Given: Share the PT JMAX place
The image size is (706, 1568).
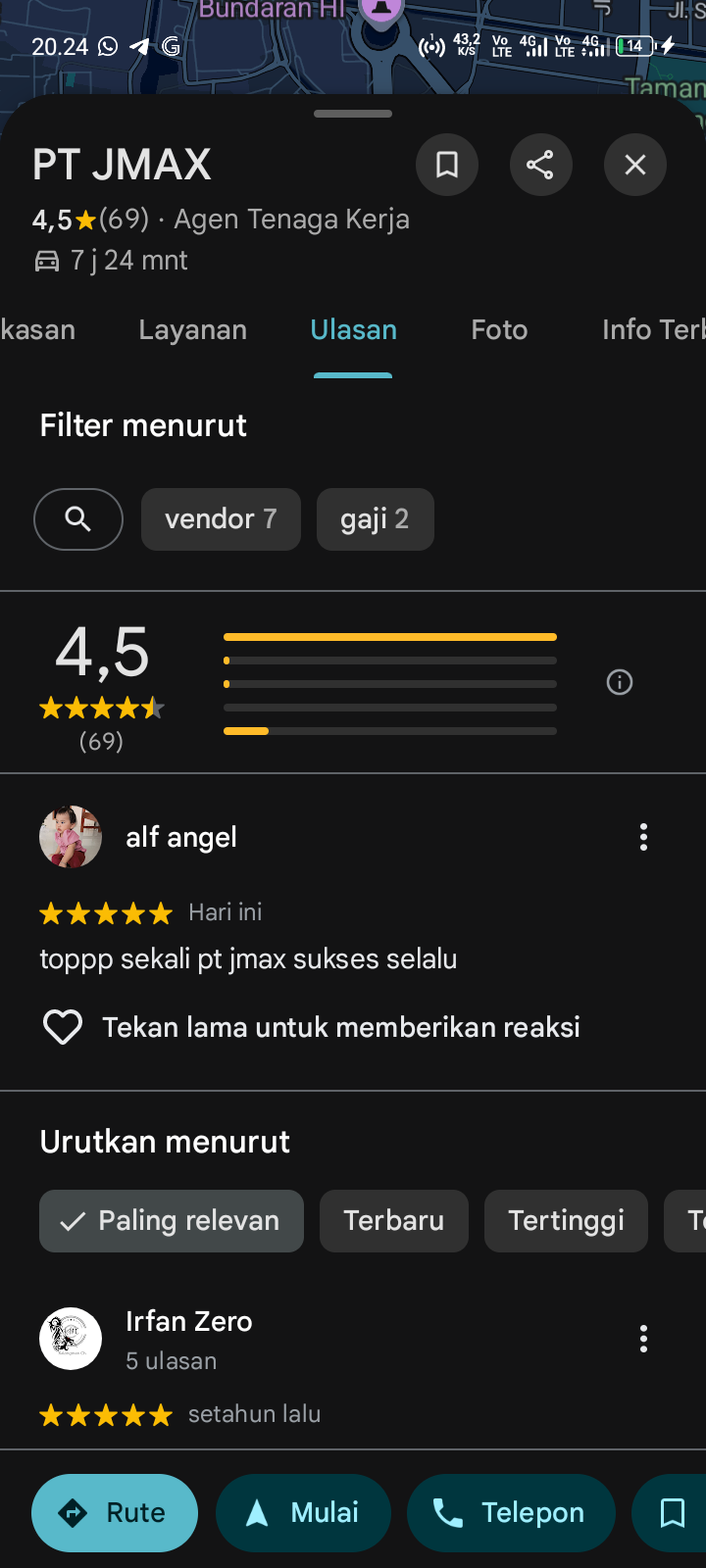Looking at the screenshot, I should (x=540, y=165).
